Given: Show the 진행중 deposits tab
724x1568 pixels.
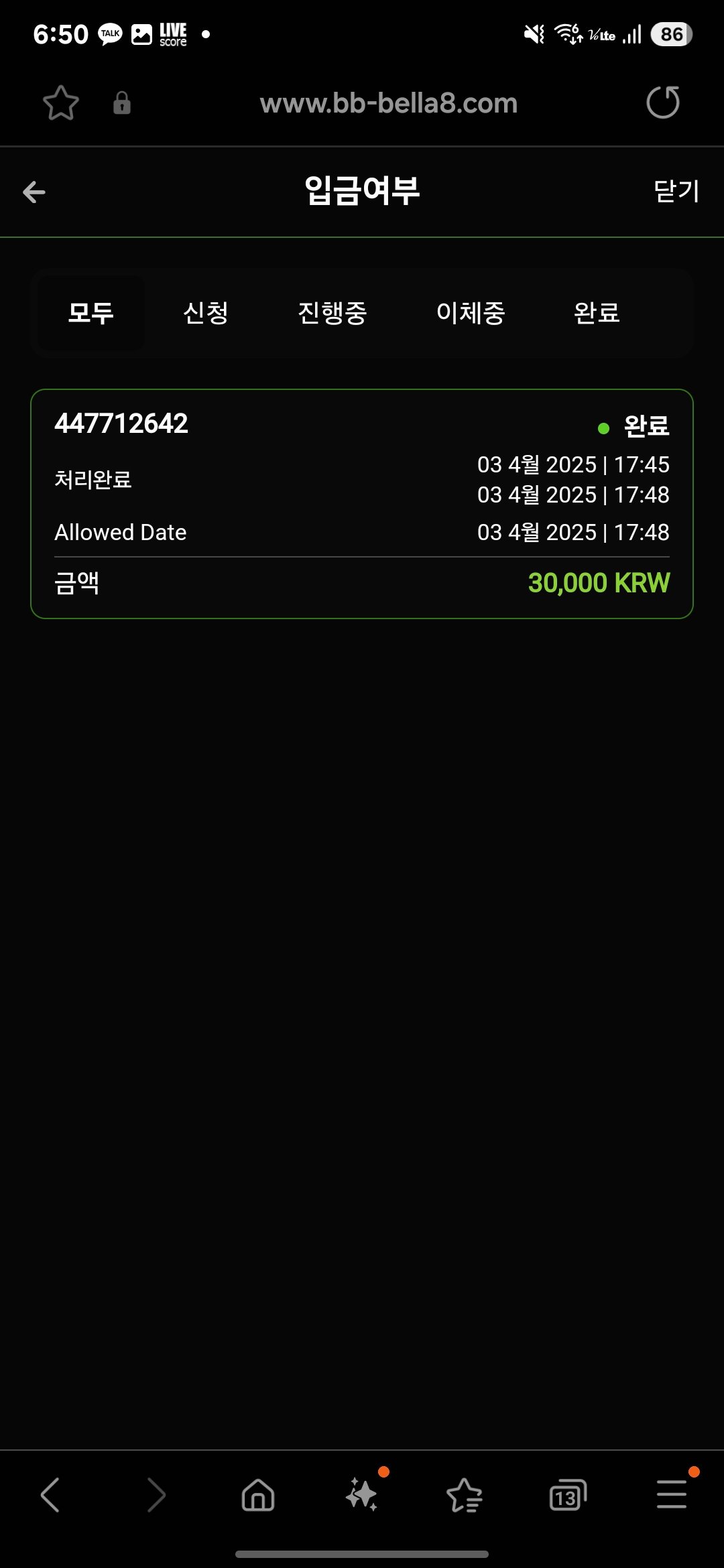Looking at the screenshot, I should 333,313.
